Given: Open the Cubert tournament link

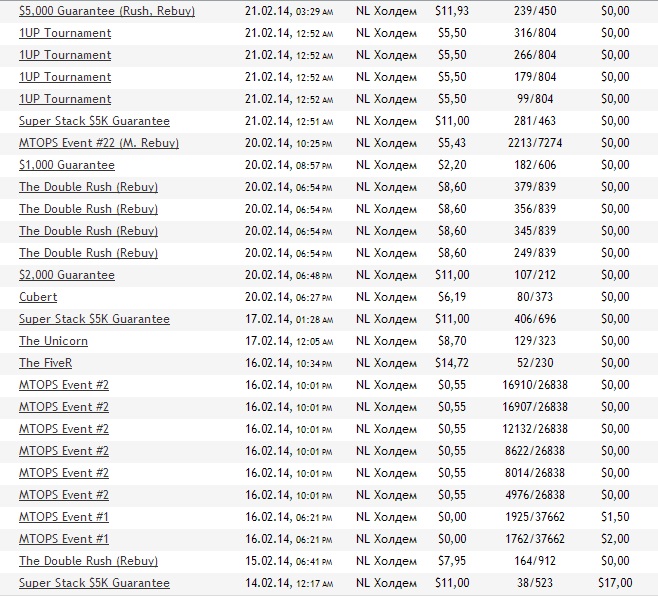Looking at the screenshot, I should point(38,297).
